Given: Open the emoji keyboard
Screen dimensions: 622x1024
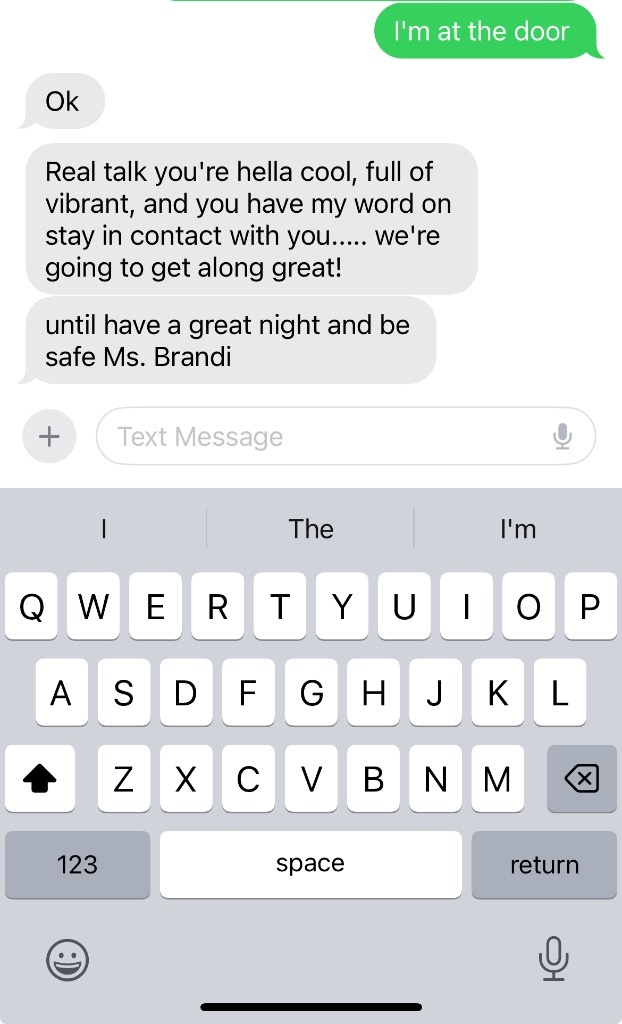Looking at the screenshot, I should click(x=68, y=961).
